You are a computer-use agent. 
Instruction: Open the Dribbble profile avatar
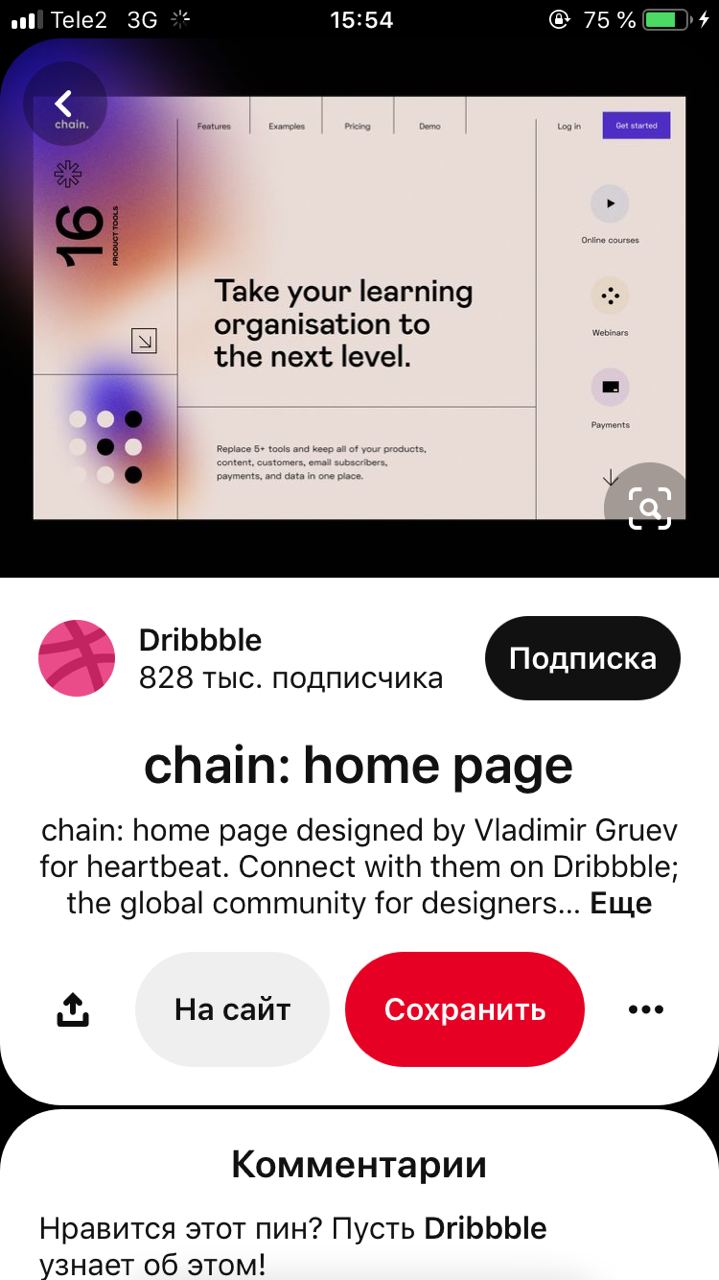[77, 658]
